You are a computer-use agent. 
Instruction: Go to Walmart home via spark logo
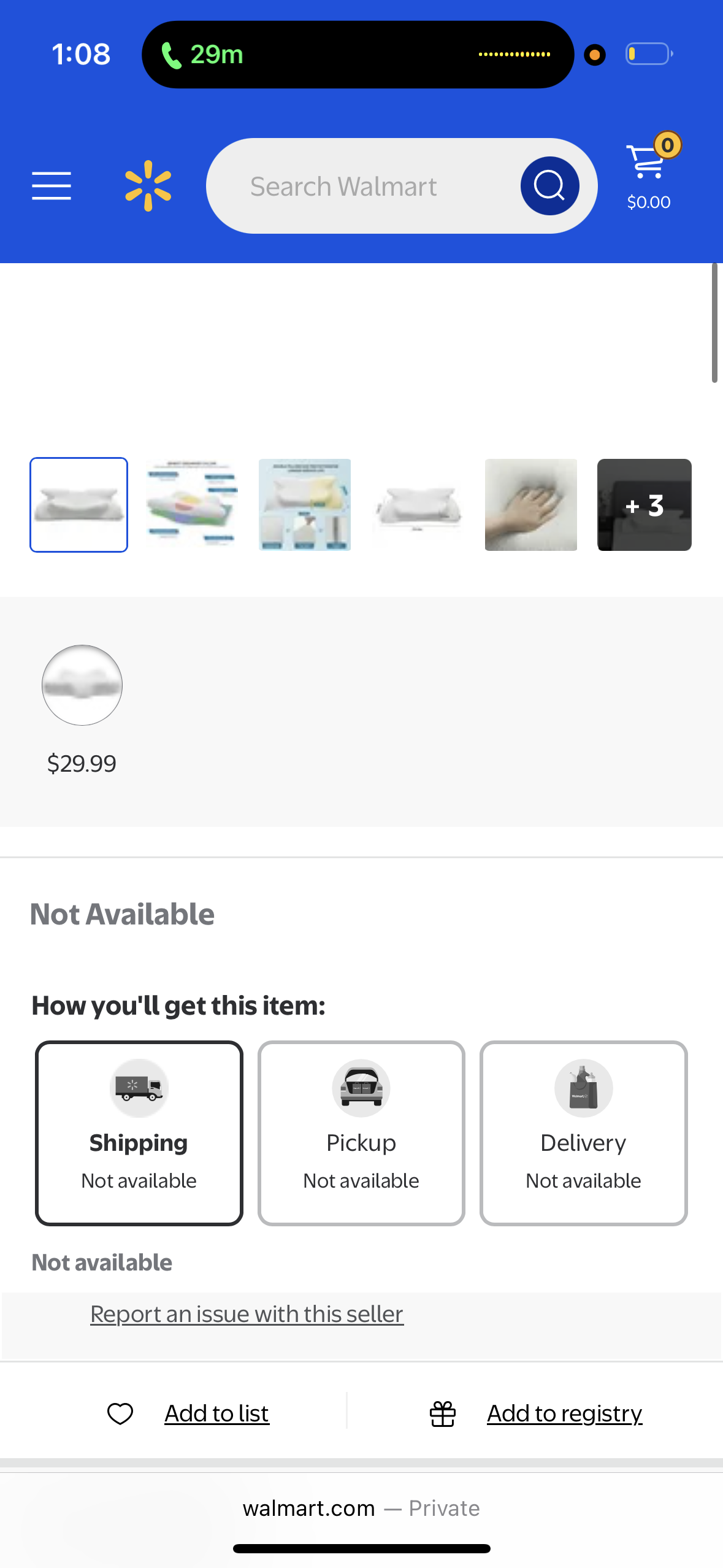(x=148, y=186)
